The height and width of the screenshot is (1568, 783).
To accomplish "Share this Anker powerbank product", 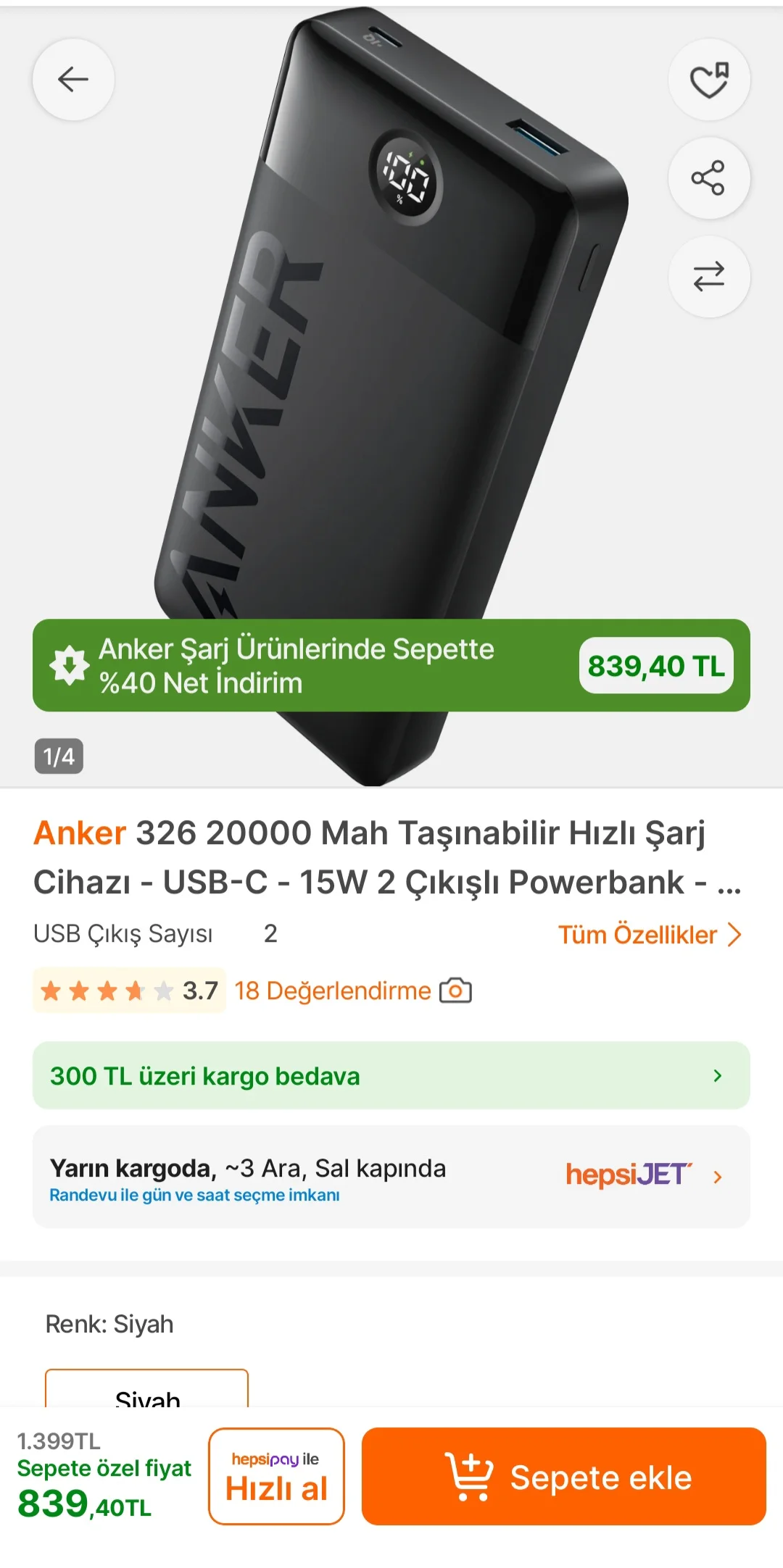I will (x=708, y=178).
